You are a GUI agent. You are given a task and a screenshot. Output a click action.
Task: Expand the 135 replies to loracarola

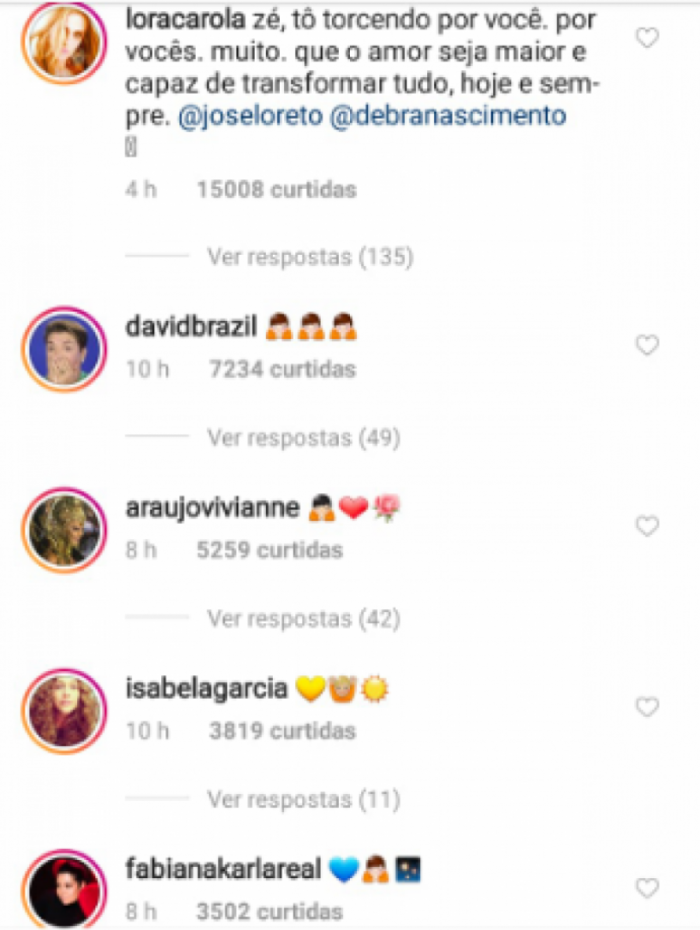(x=309, y=257)
